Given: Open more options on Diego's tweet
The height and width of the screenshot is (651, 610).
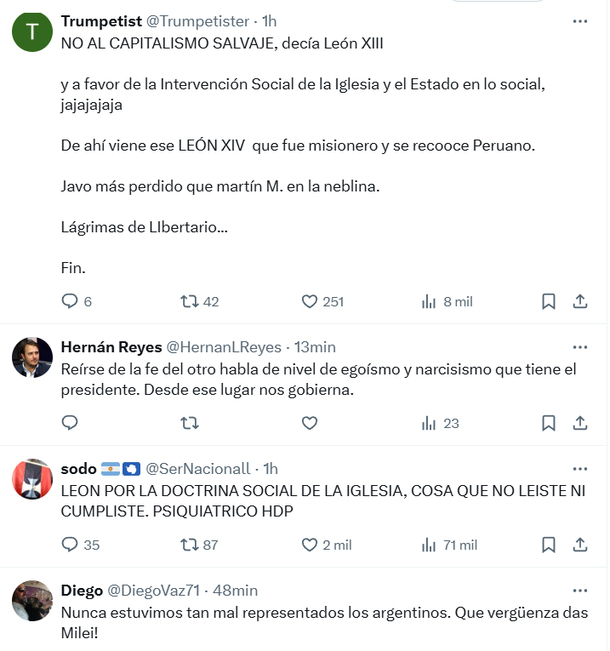Looking at the screenshot, I should click(580, 590).
